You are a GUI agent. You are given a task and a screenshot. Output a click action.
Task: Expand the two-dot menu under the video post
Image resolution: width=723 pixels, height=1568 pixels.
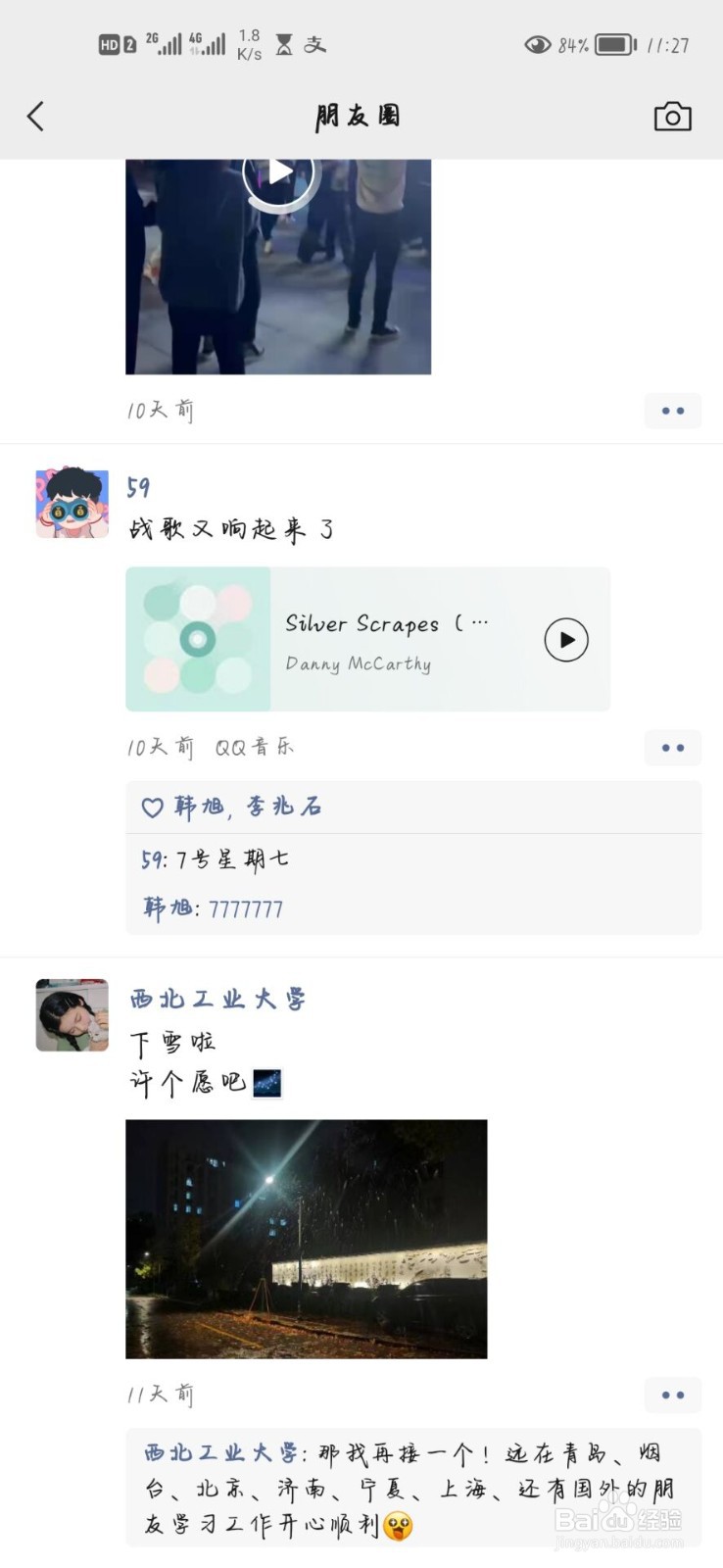coord(672,411)
